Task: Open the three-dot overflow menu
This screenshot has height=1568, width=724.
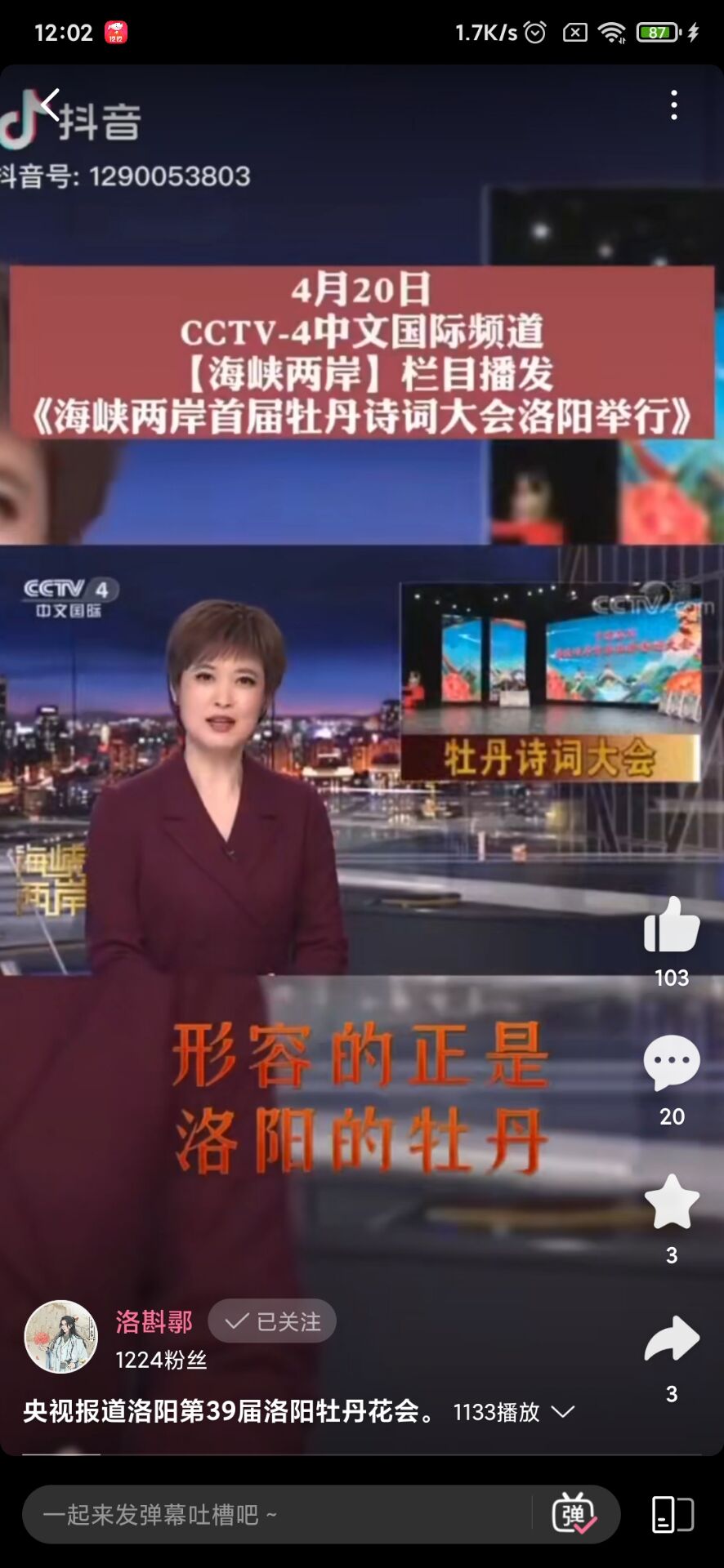Action: coord(673,105)
